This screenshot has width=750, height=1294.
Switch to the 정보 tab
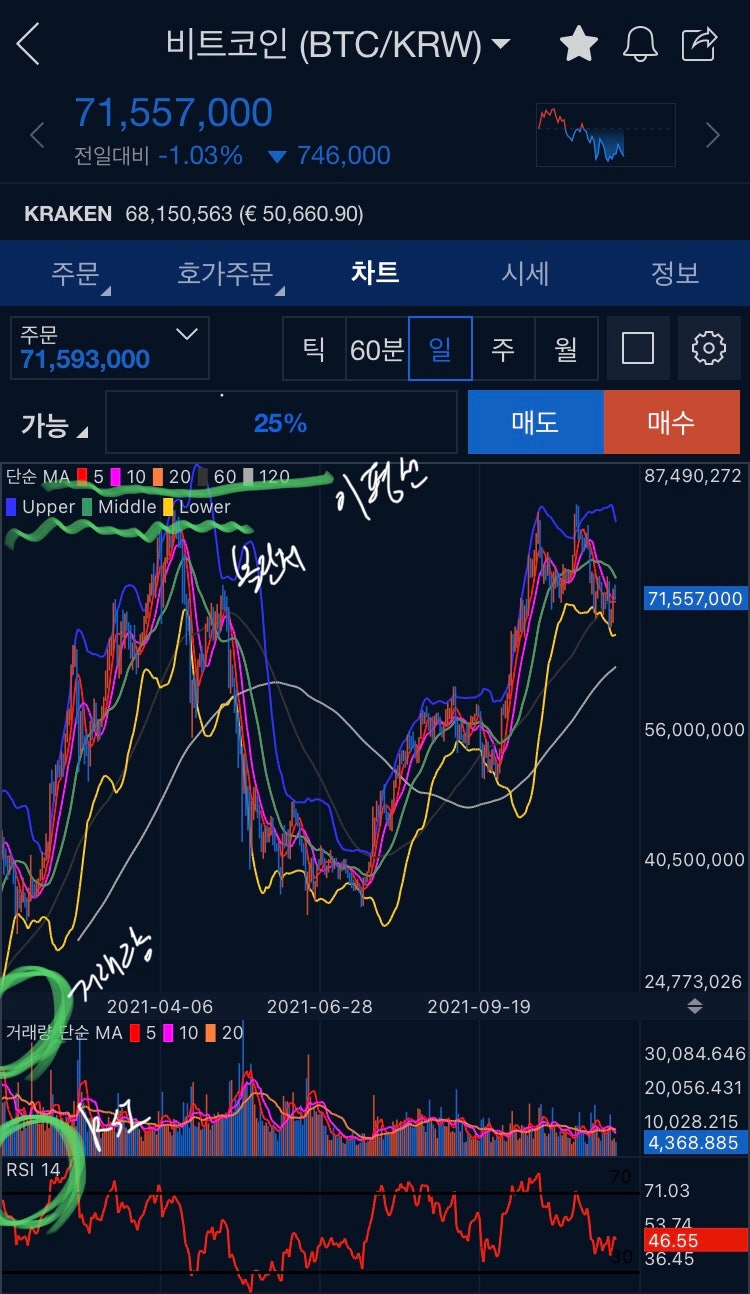(x=675, y=273)
